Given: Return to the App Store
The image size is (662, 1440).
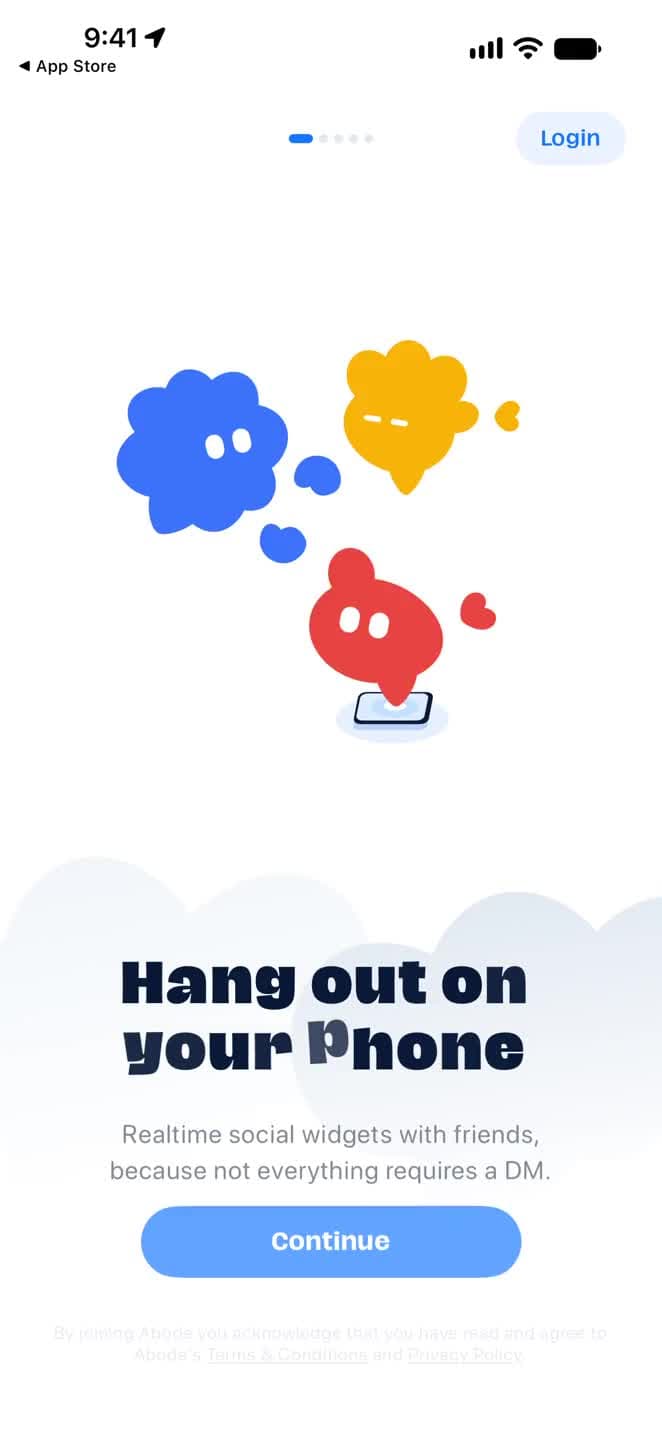Looking at the screenshot, I should 67,66.
